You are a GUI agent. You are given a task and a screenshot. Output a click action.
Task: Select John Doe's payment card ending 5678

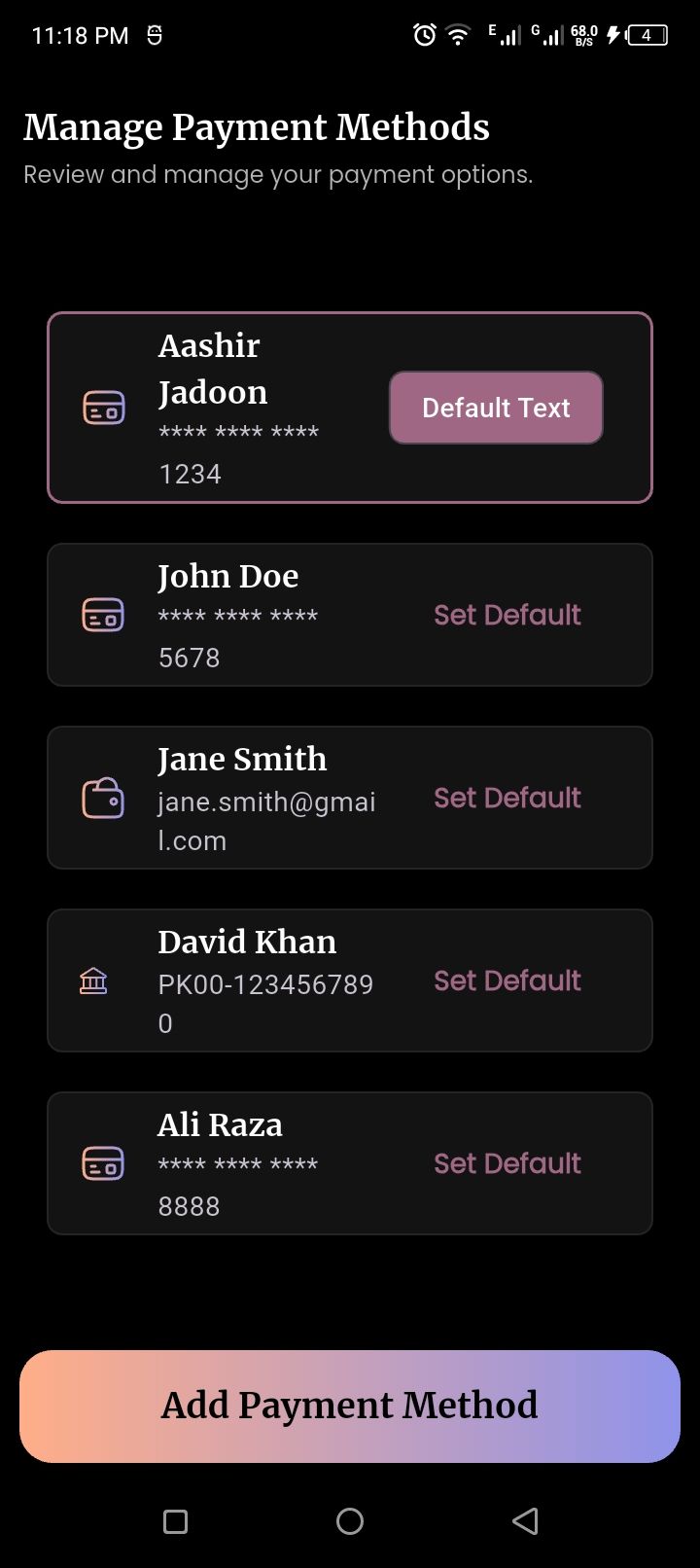[x=243, y=615]
